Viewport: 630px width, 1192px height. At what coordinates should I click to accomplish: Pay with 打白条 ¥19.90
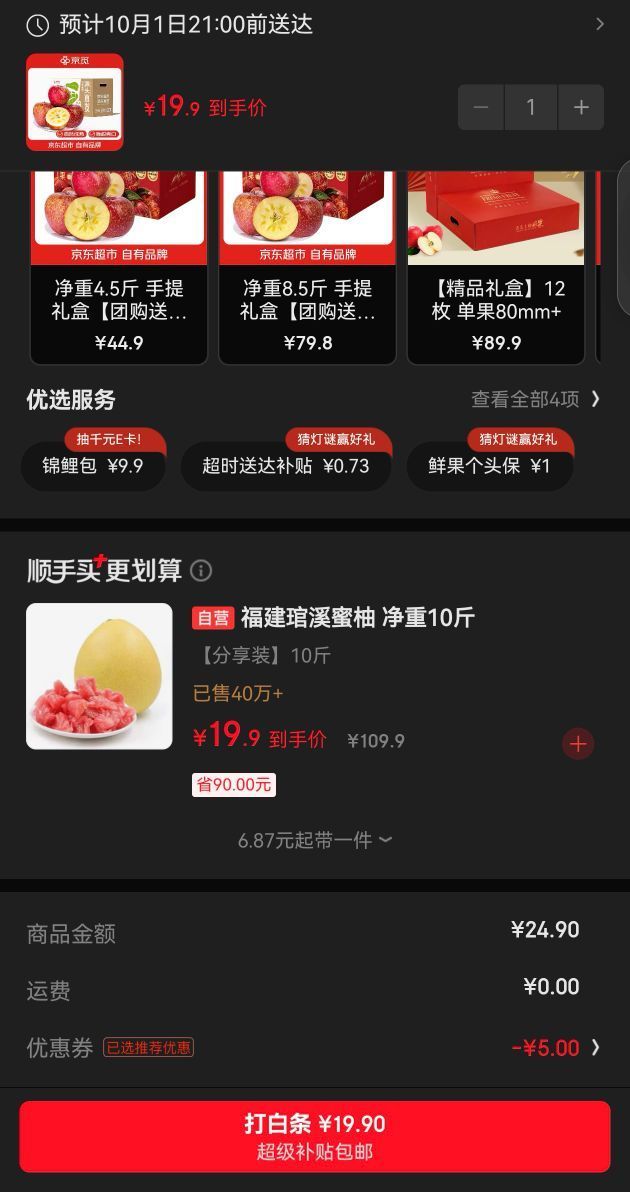coord(315,1137)
